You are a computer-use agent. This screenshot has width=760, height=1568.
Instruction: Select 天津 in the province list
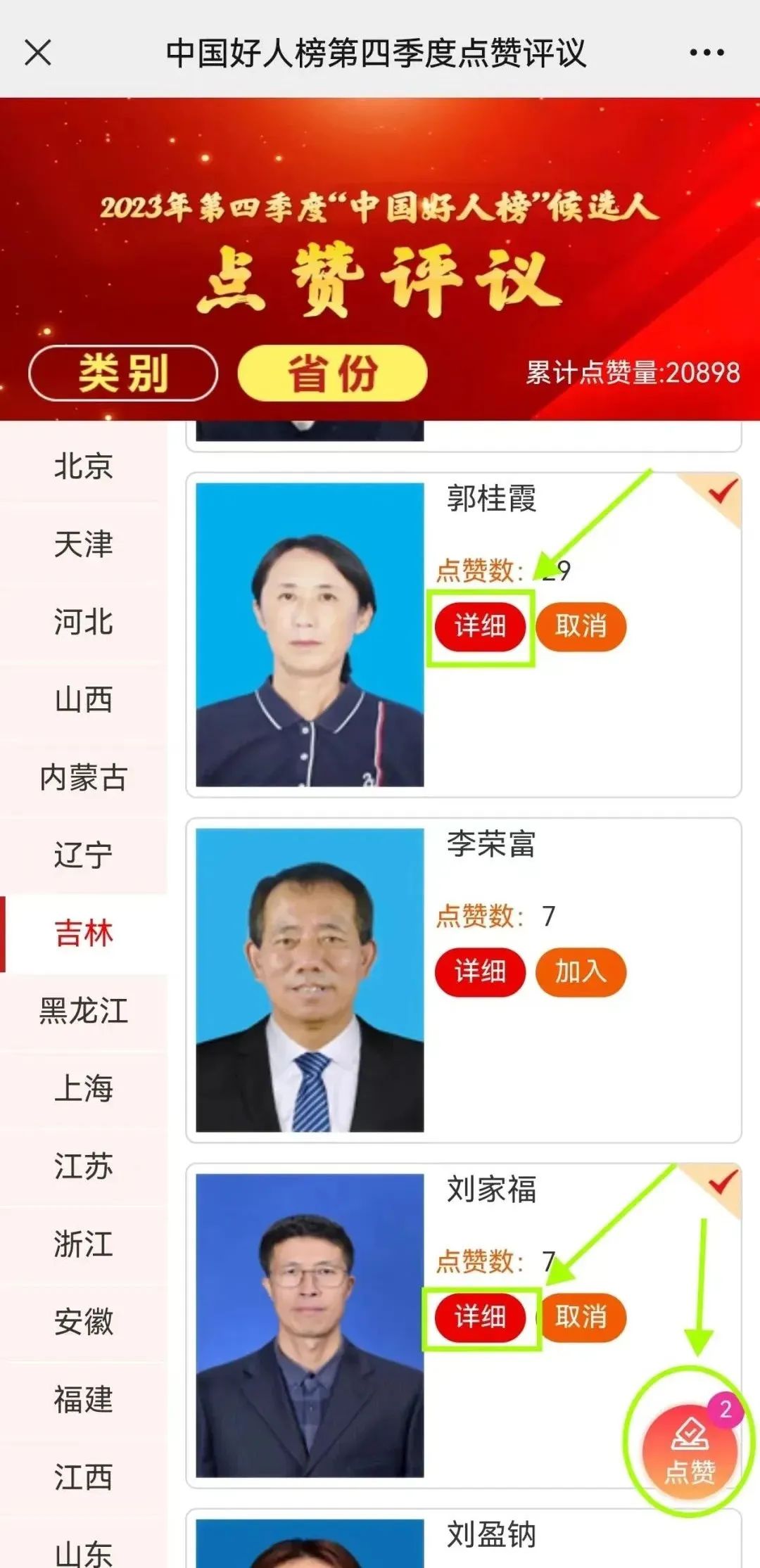pos(84,544)
